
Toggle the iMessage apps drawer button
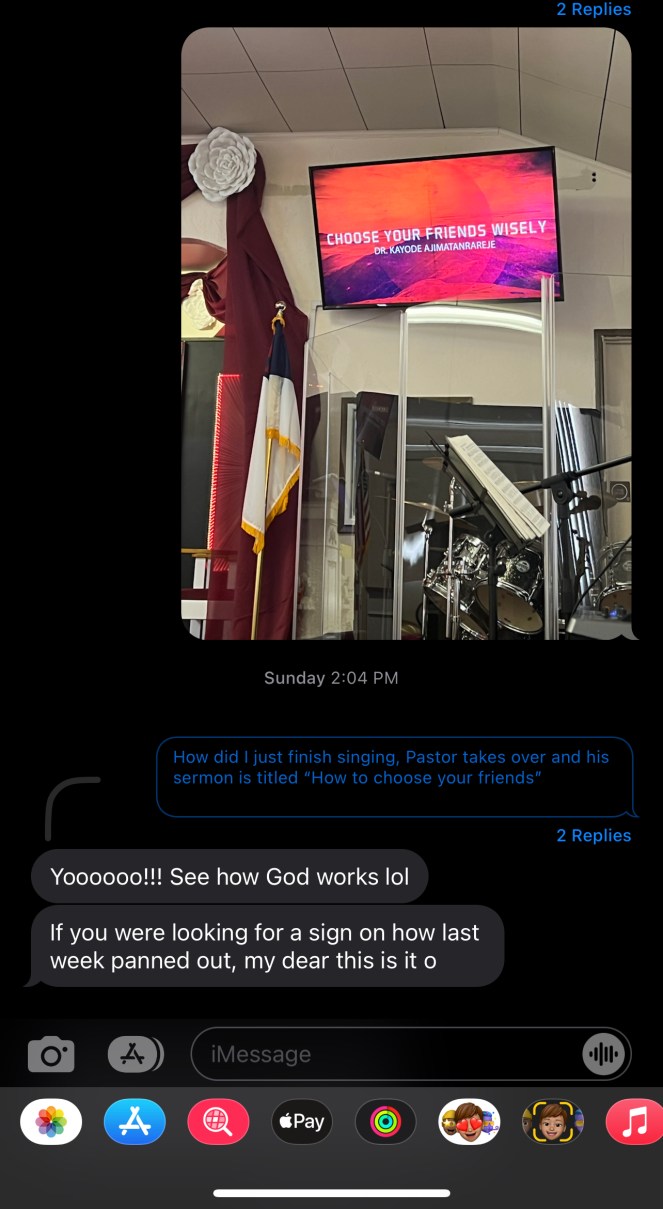135,1054
